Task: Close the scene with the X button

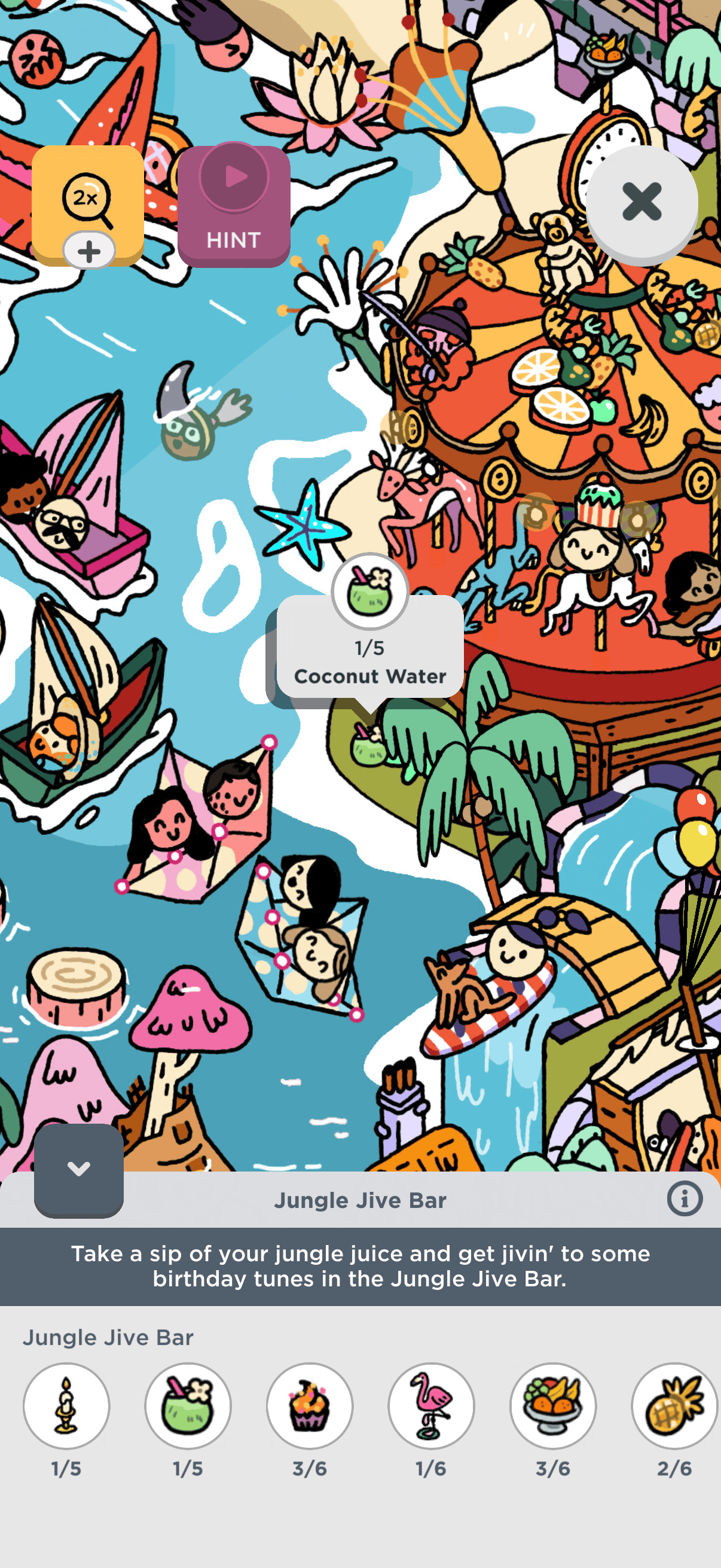Action: click(x=641, y=203)
